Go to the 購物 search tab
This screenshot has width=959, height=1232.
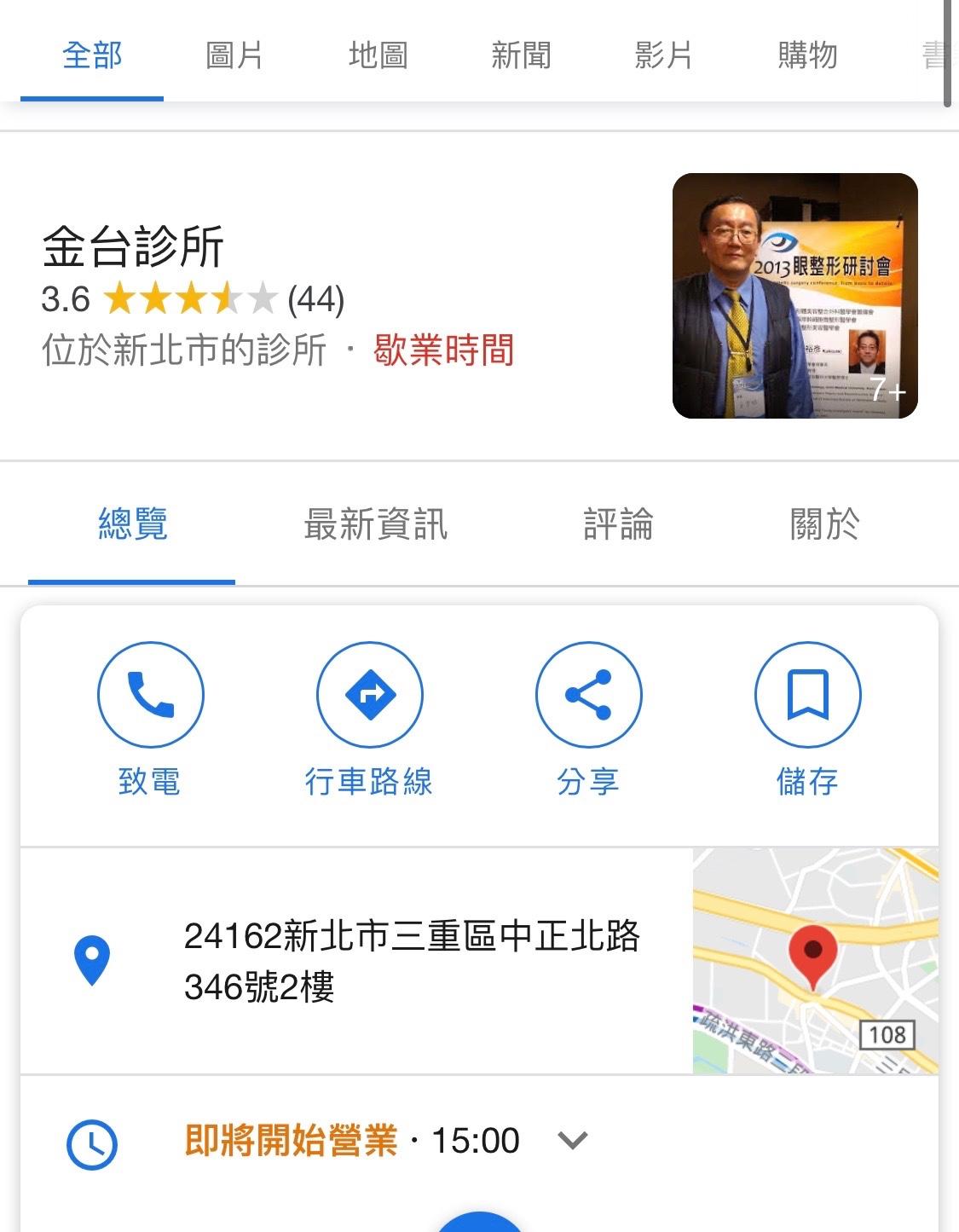[807, 55]
